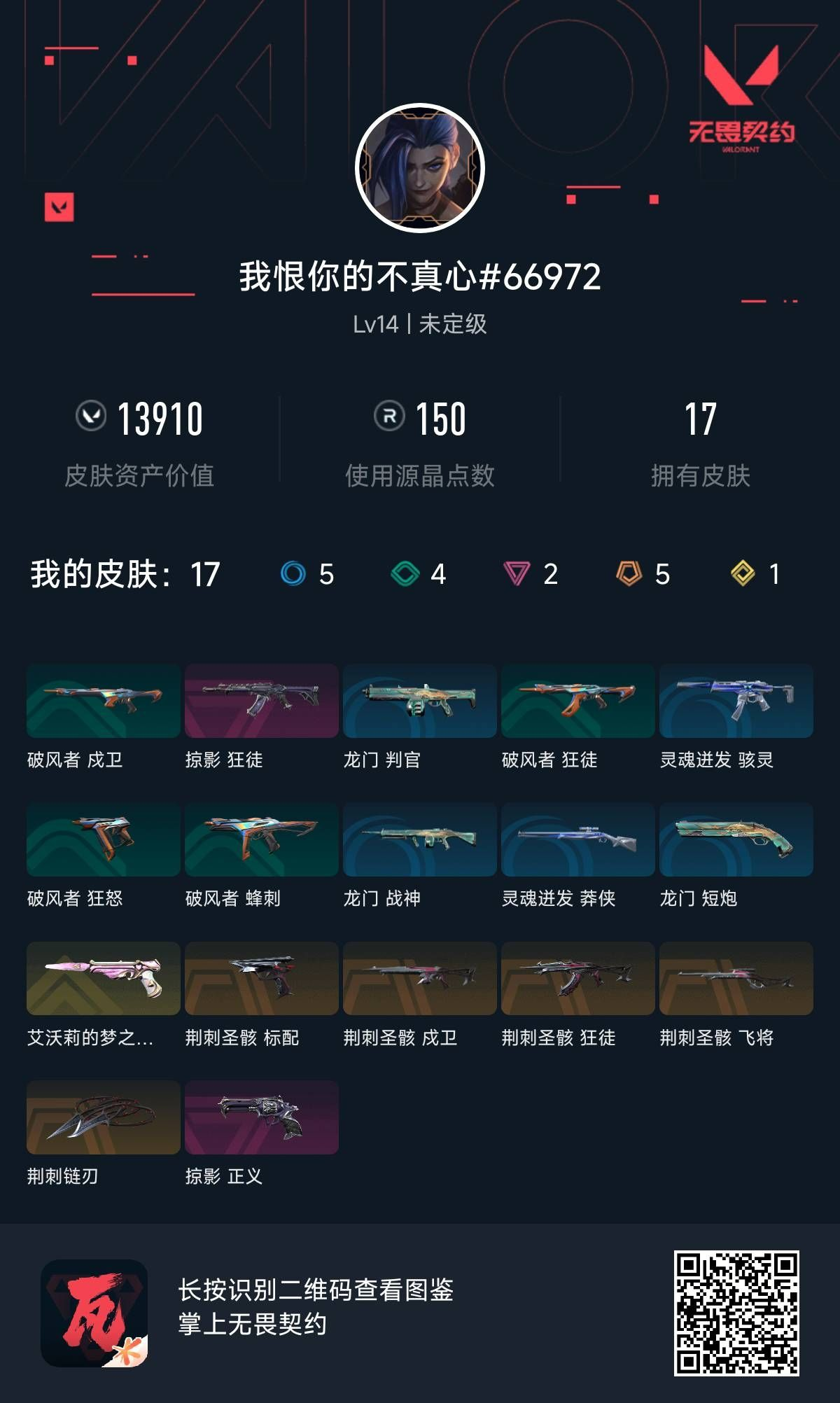Click the player avatar image
Viewport: 840px width, 1403px height.
[419, 167]
